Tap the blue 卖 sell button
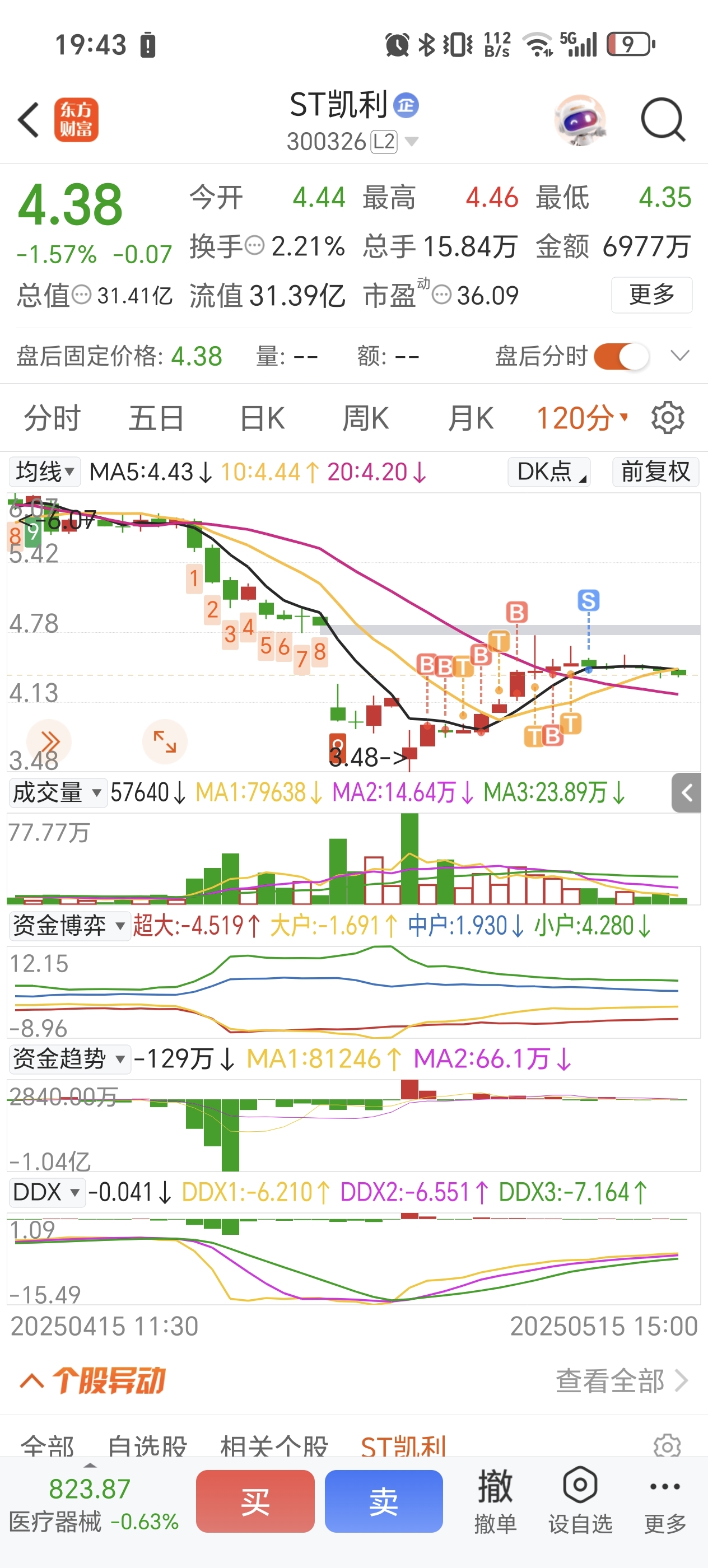This screenshot has width=708, height=1568. (384, 1501)
